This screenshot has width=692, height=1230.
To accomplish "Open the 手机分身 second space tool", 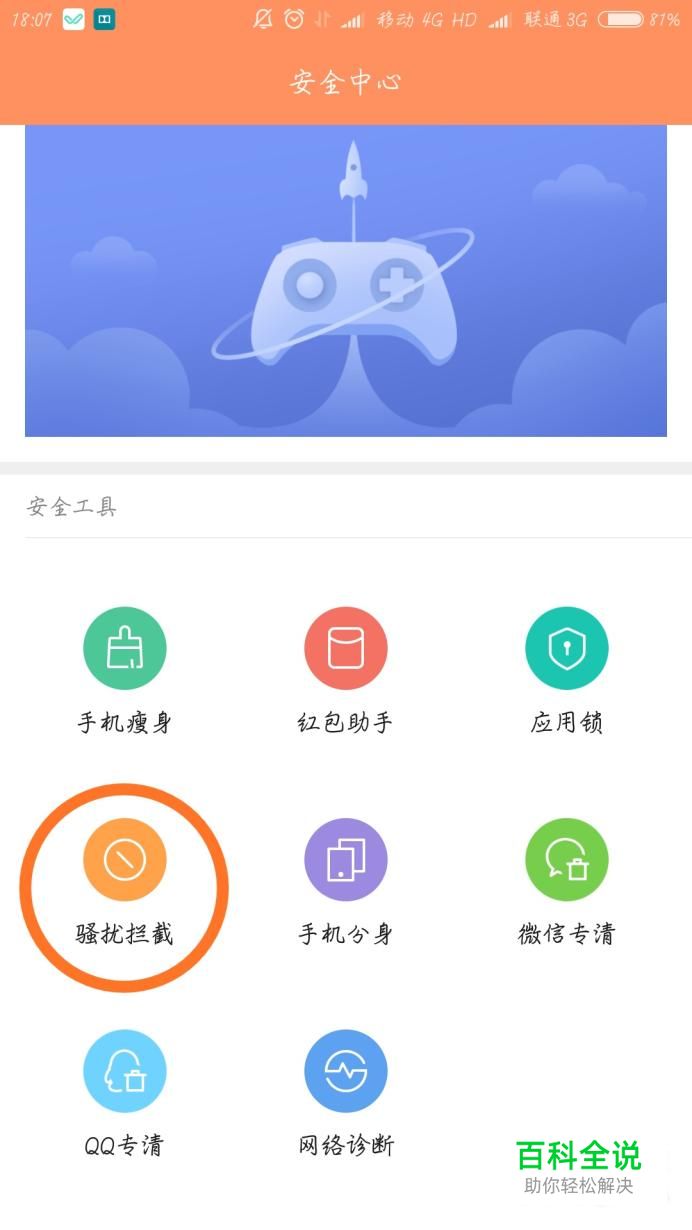I will [346, 860].
